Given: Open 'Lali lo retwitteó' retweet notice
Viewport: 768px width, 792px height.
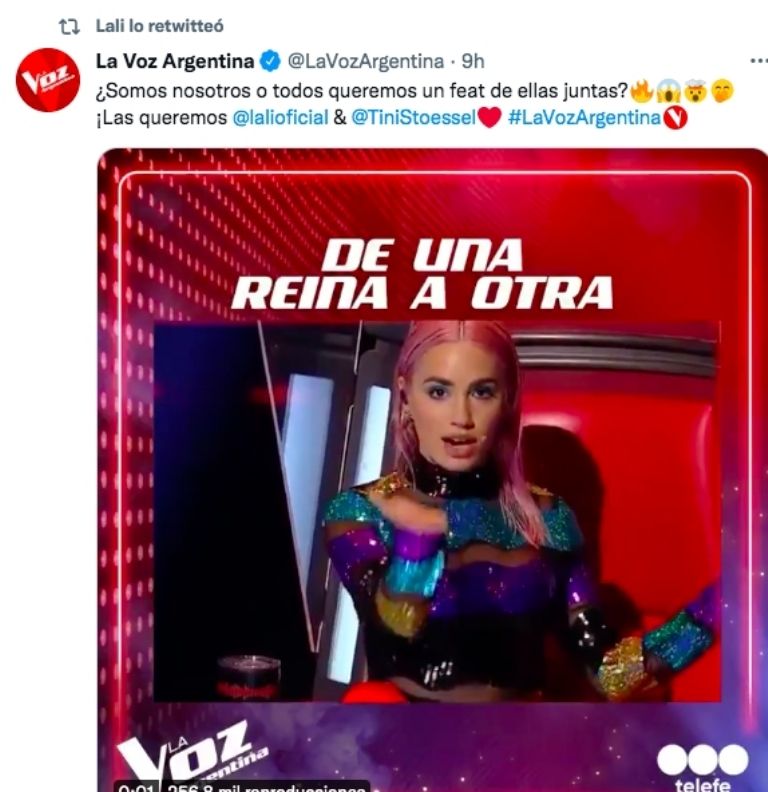Looking at the screenshot, I should (x=159, y=24).
